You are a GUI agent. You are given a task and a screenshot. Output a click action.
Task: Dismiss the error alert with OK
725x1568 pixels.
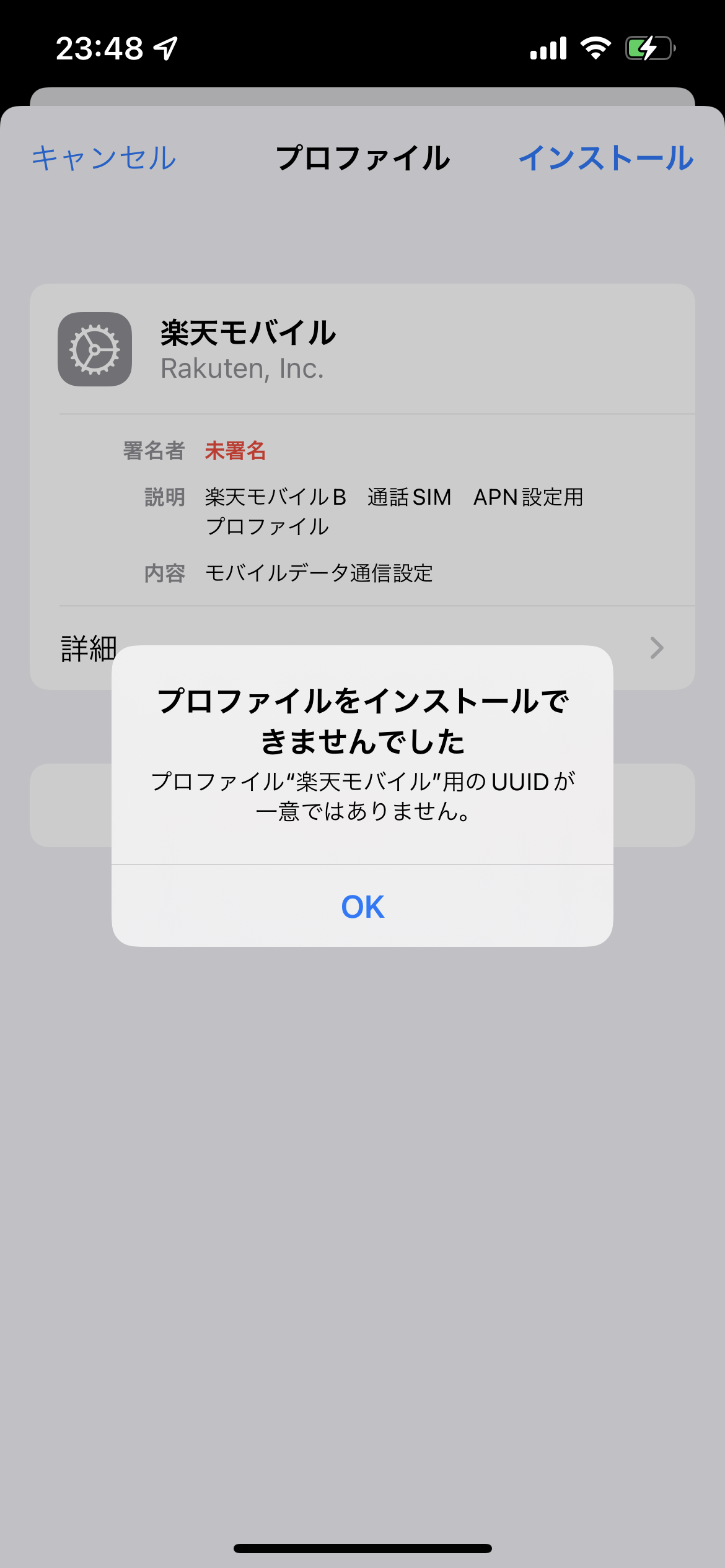362,907
